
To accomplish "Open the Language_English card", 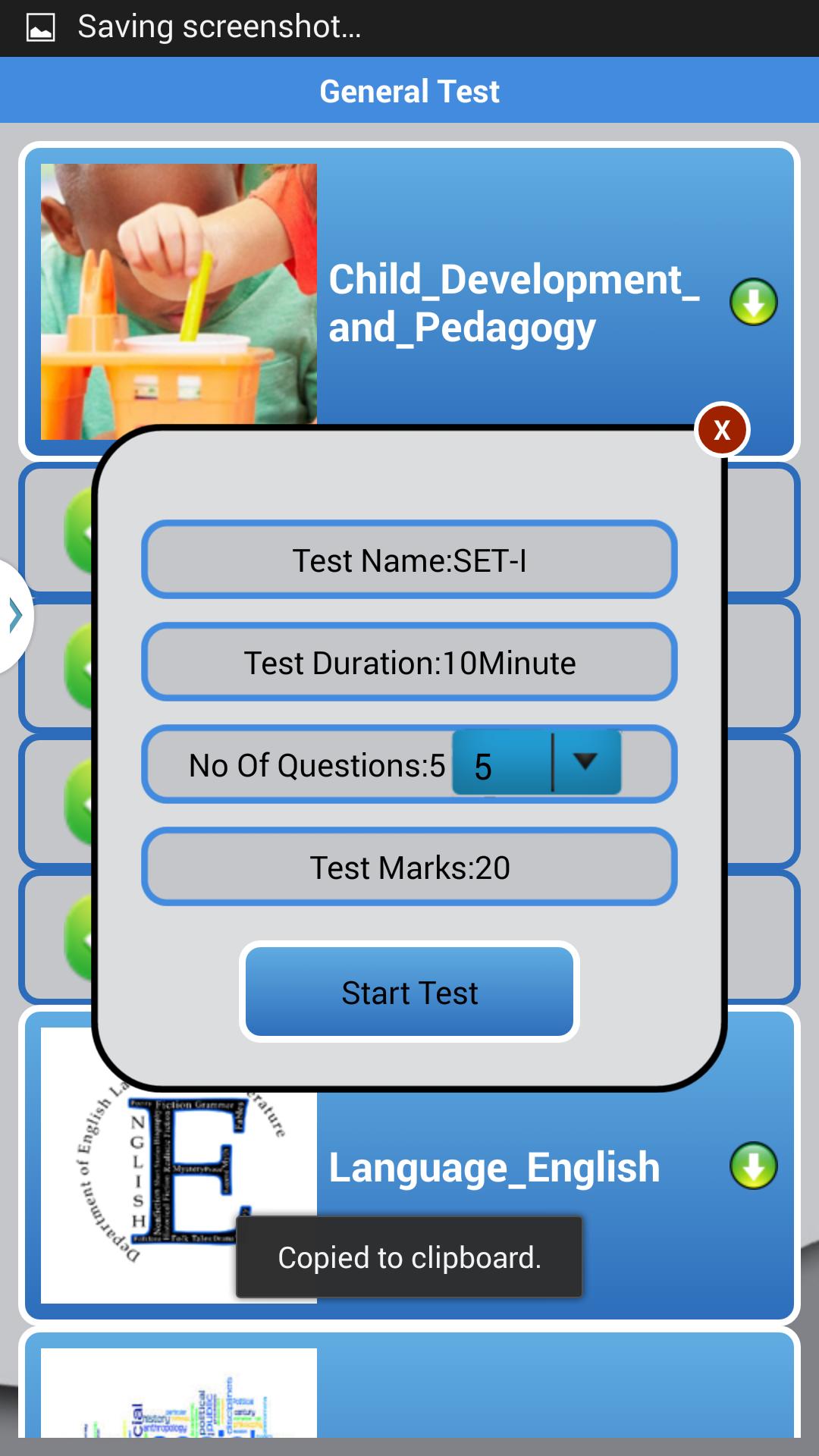I will click(x=494, y=1167).
